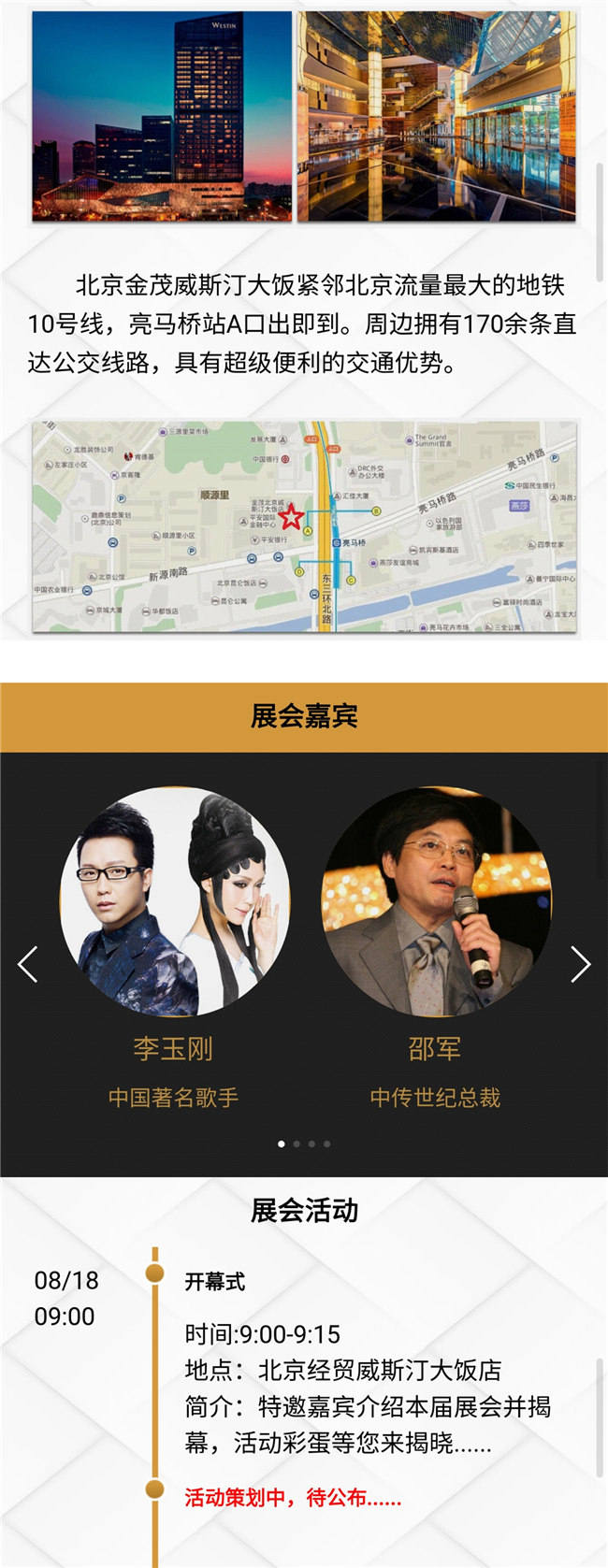
Task: Show the next guest in the carousel
Action: pyautogui.click(x=580, y=964)
